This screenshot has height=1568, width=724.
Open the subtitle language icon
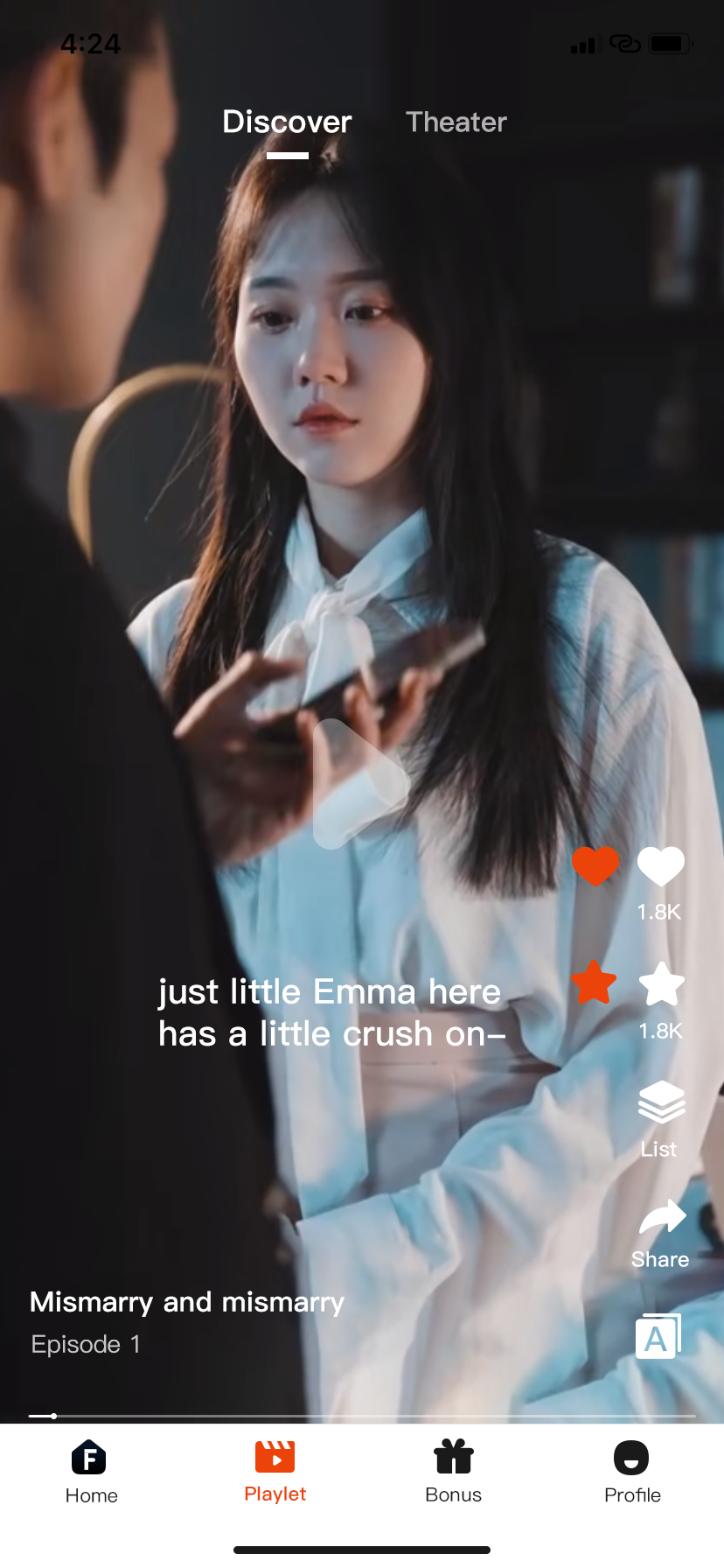point(658,1336)
